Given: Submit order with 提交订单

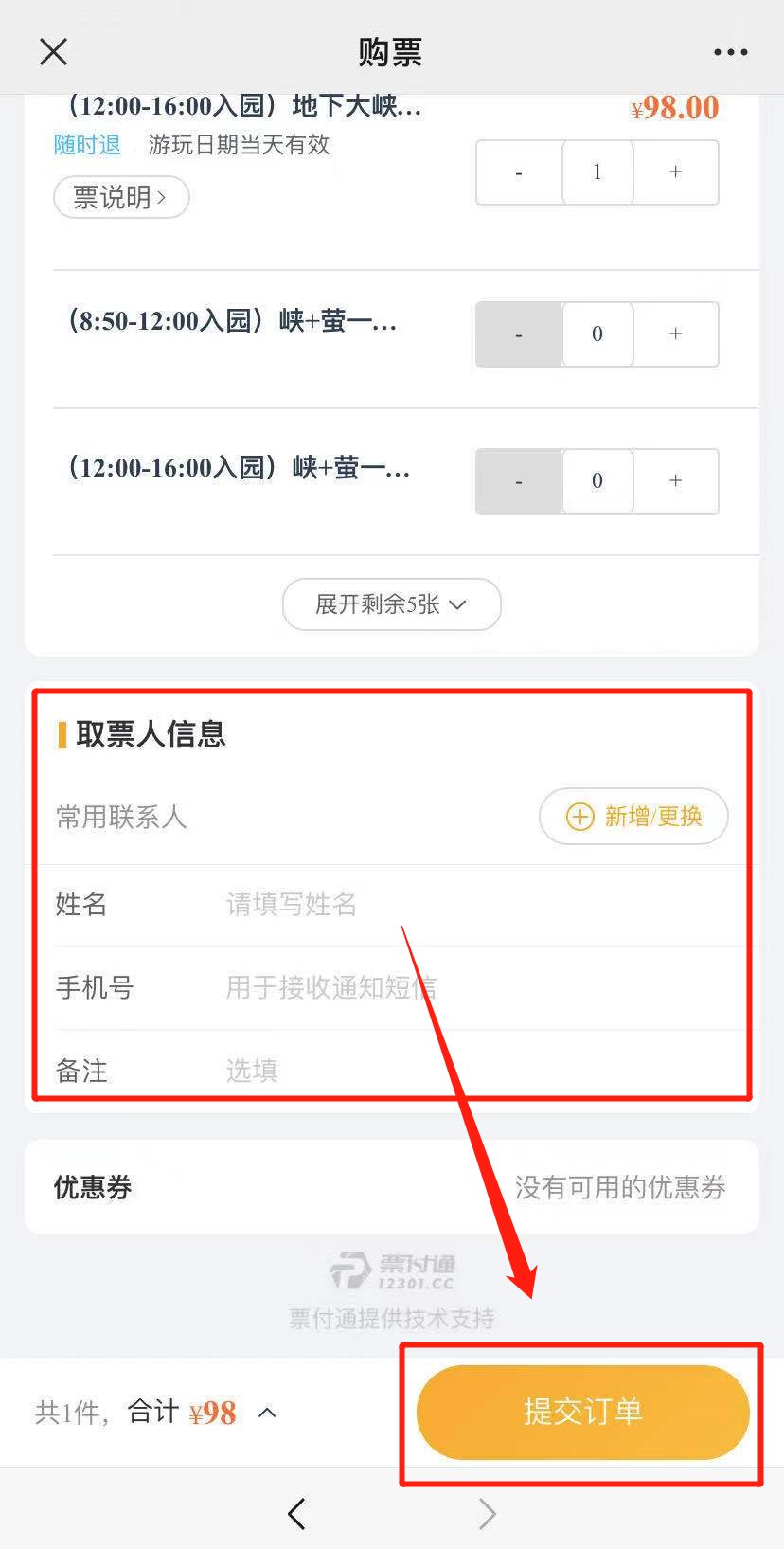Looking at the screenshot, I should point(582,1412).
